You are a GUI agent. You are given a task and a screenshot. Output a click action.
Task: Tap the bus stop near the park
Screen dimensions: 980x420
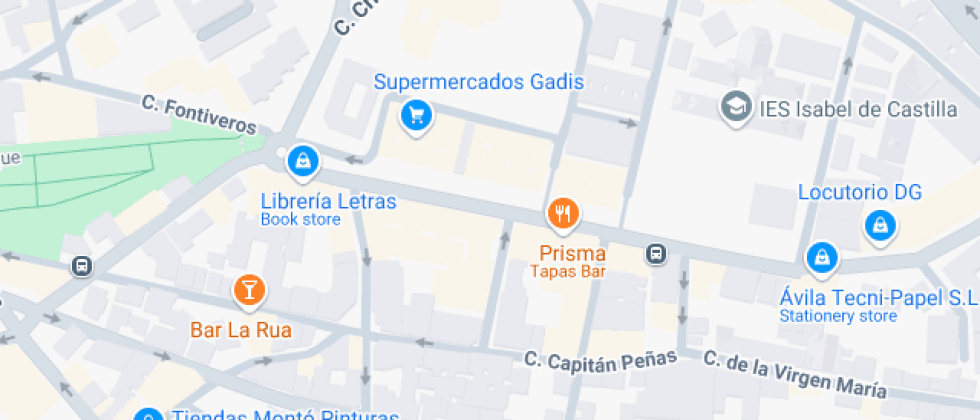tap(81, 266)
